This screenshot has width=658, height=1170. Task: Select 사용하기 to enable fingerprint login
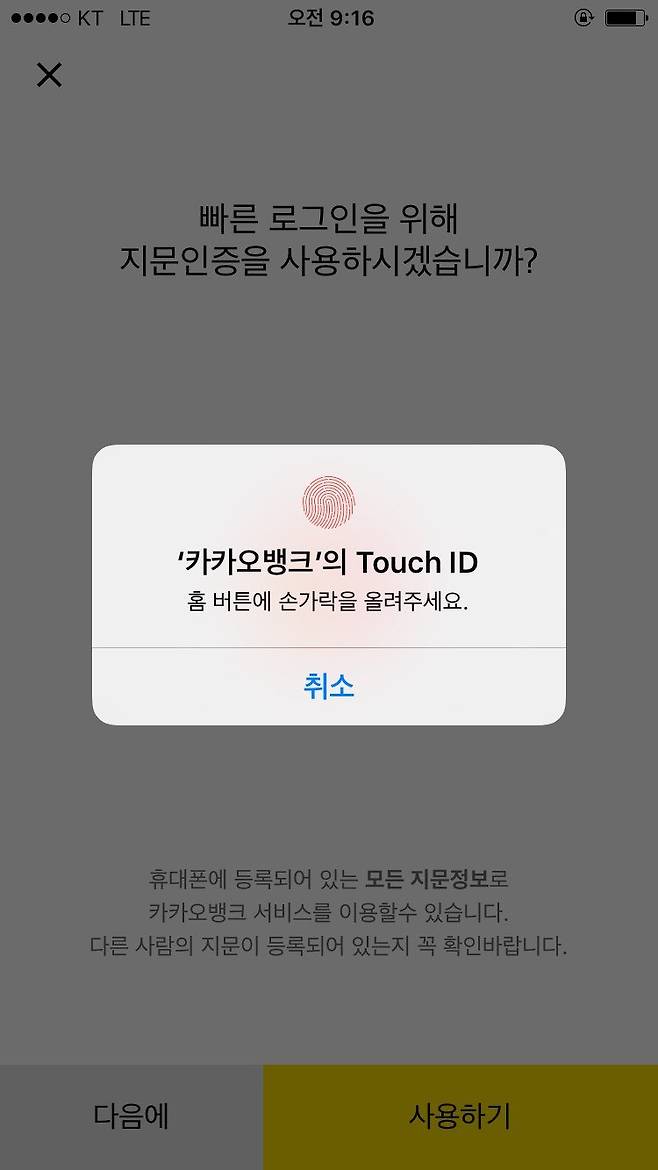pyautogui.click(x=460, y=1116)
